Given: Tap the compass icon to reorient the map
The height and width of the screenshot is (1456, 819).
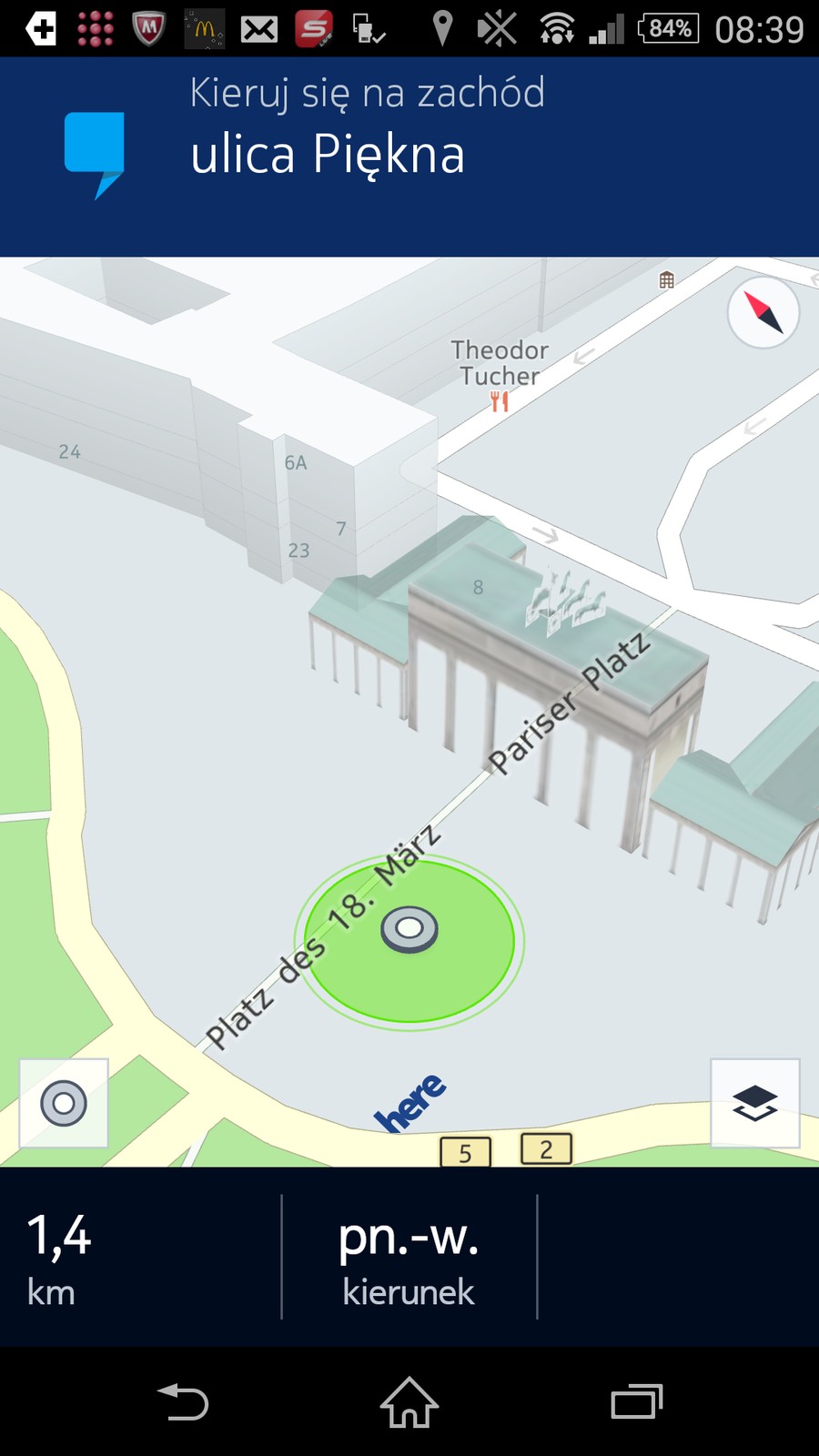Looking at the screenshot, I should tap(763, 314).
